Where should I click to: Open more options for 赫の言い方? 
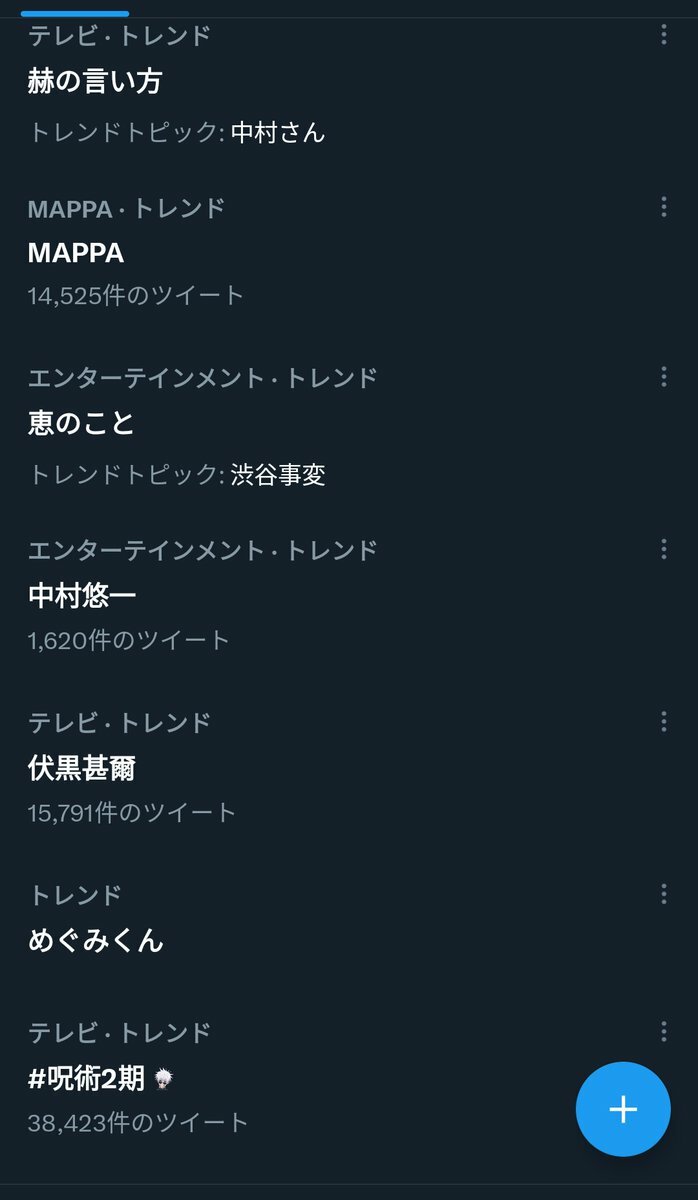pyautogui.click(x=663, y=35)
